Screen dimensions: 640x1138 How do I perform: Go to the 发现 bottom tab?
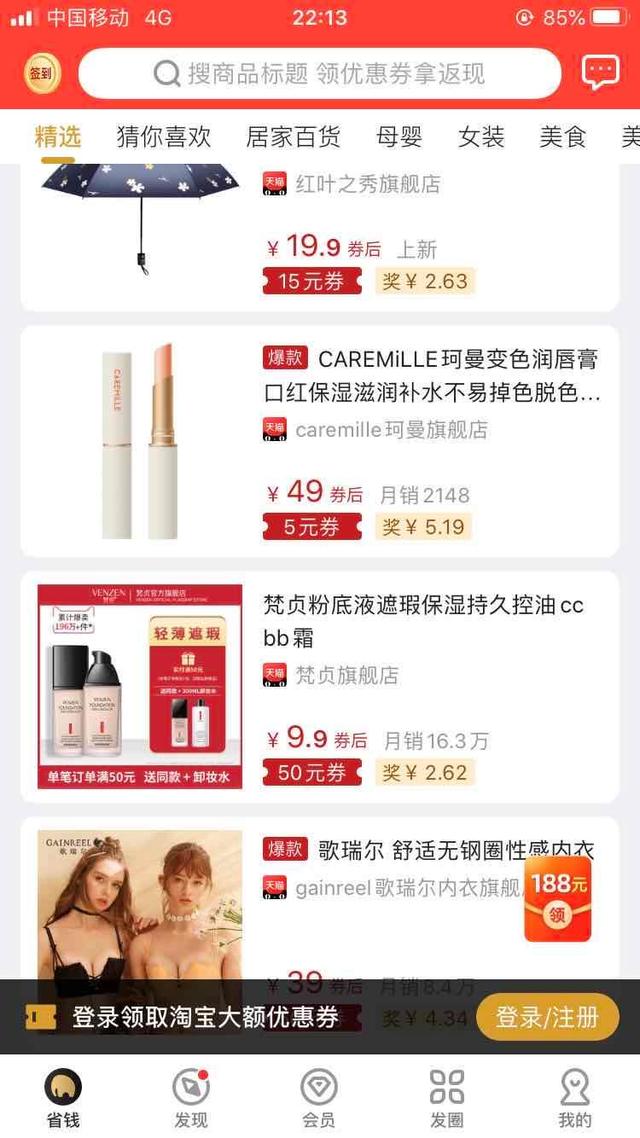tap(190, 1097)
